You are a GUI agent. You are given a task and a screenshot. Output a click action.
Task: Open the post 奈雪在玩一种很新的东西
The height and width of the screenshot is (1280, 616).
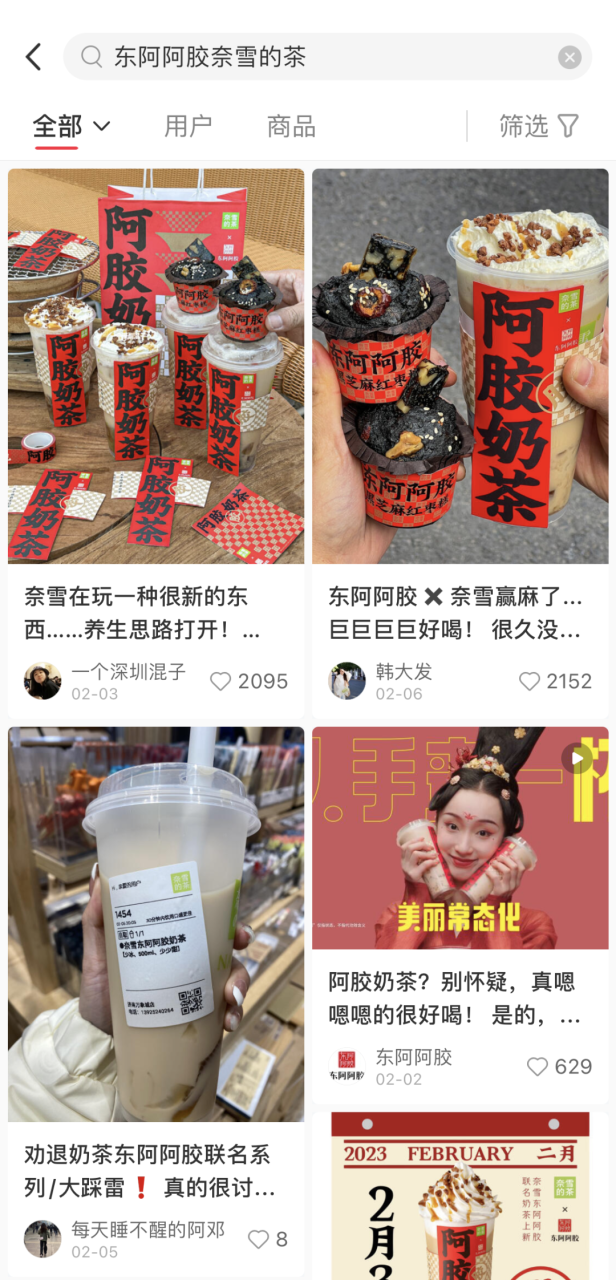pyautogui.click(x=156, y=366)
